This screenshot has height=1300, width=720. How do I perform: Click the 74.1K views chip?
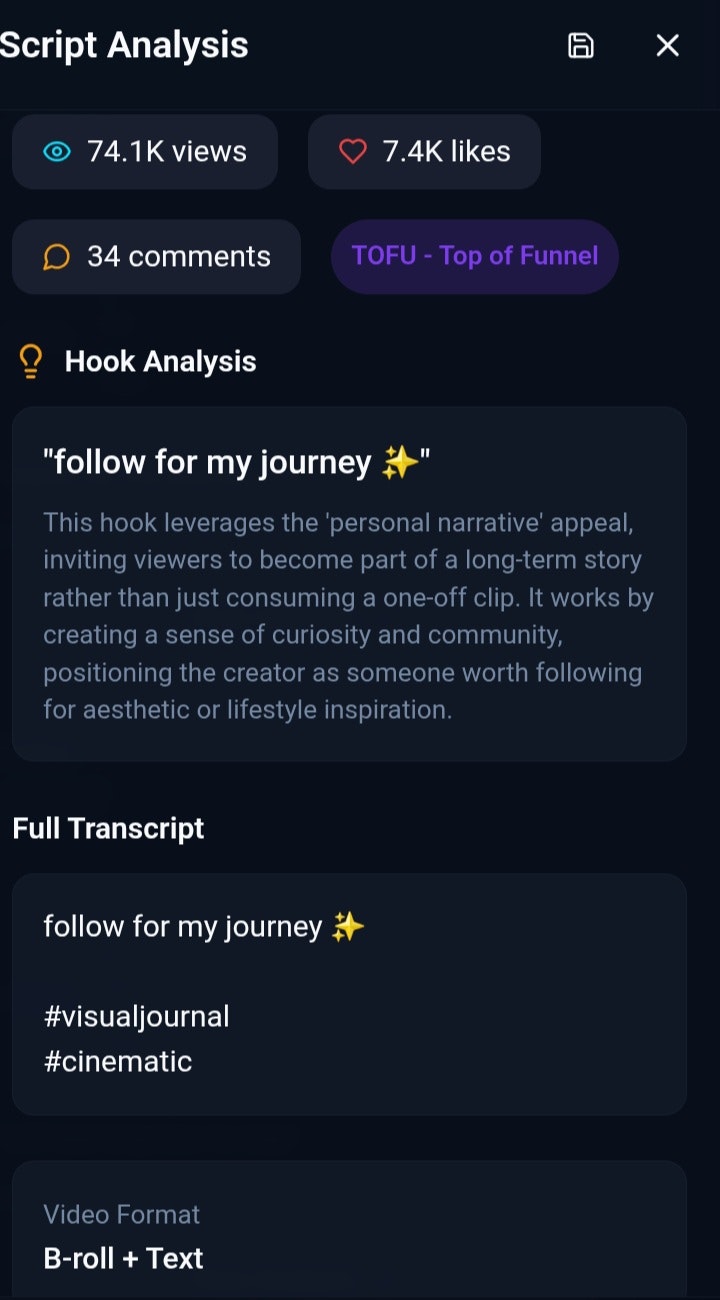144,151
